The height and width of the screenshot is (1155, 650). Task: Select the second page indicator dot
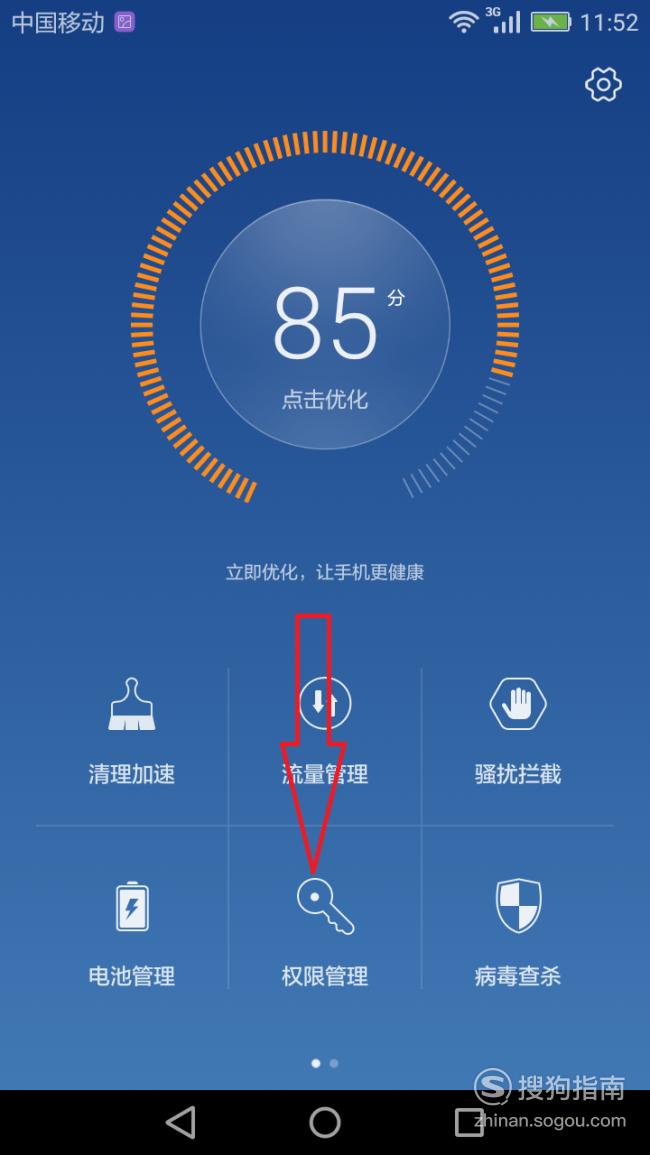pos(334,1063)
